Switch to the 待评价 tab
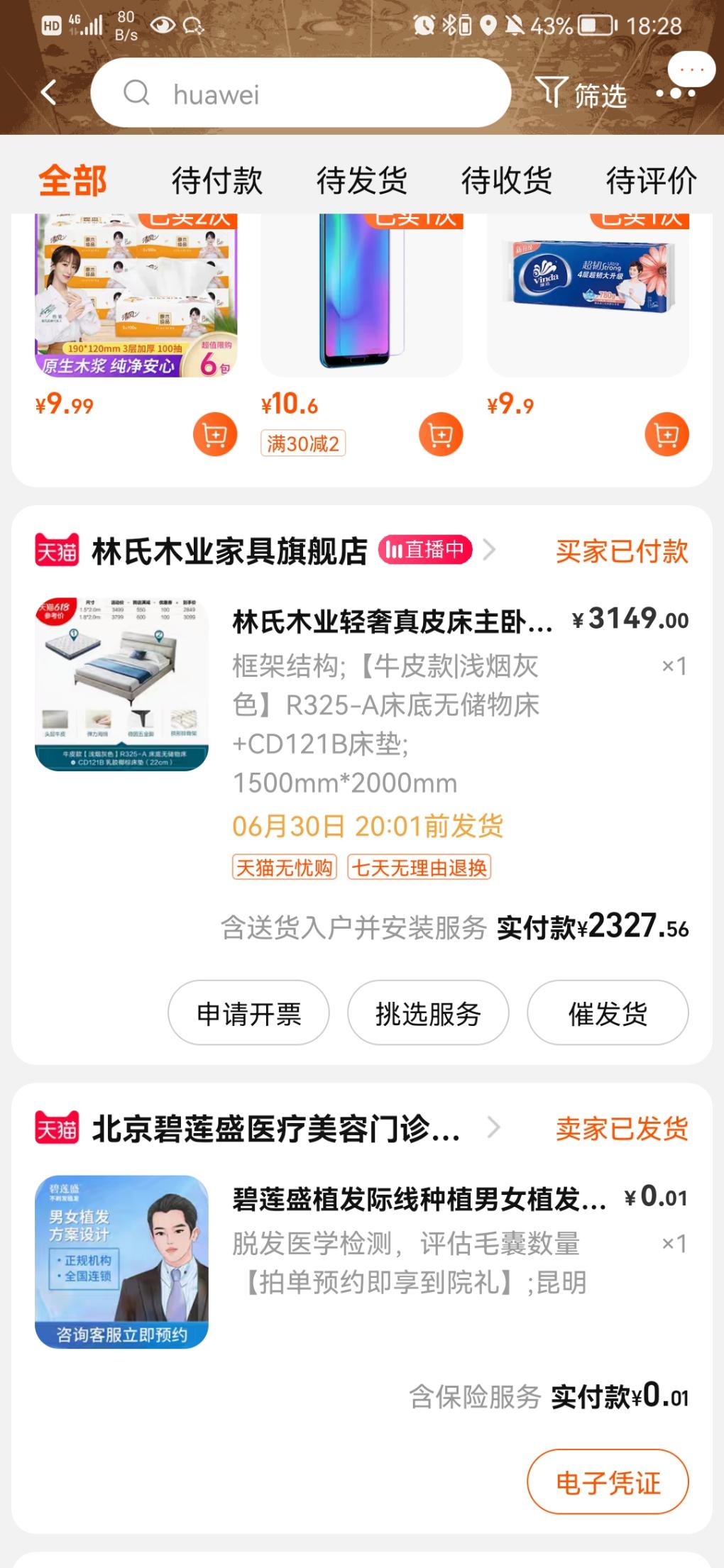 pos(652,180)
